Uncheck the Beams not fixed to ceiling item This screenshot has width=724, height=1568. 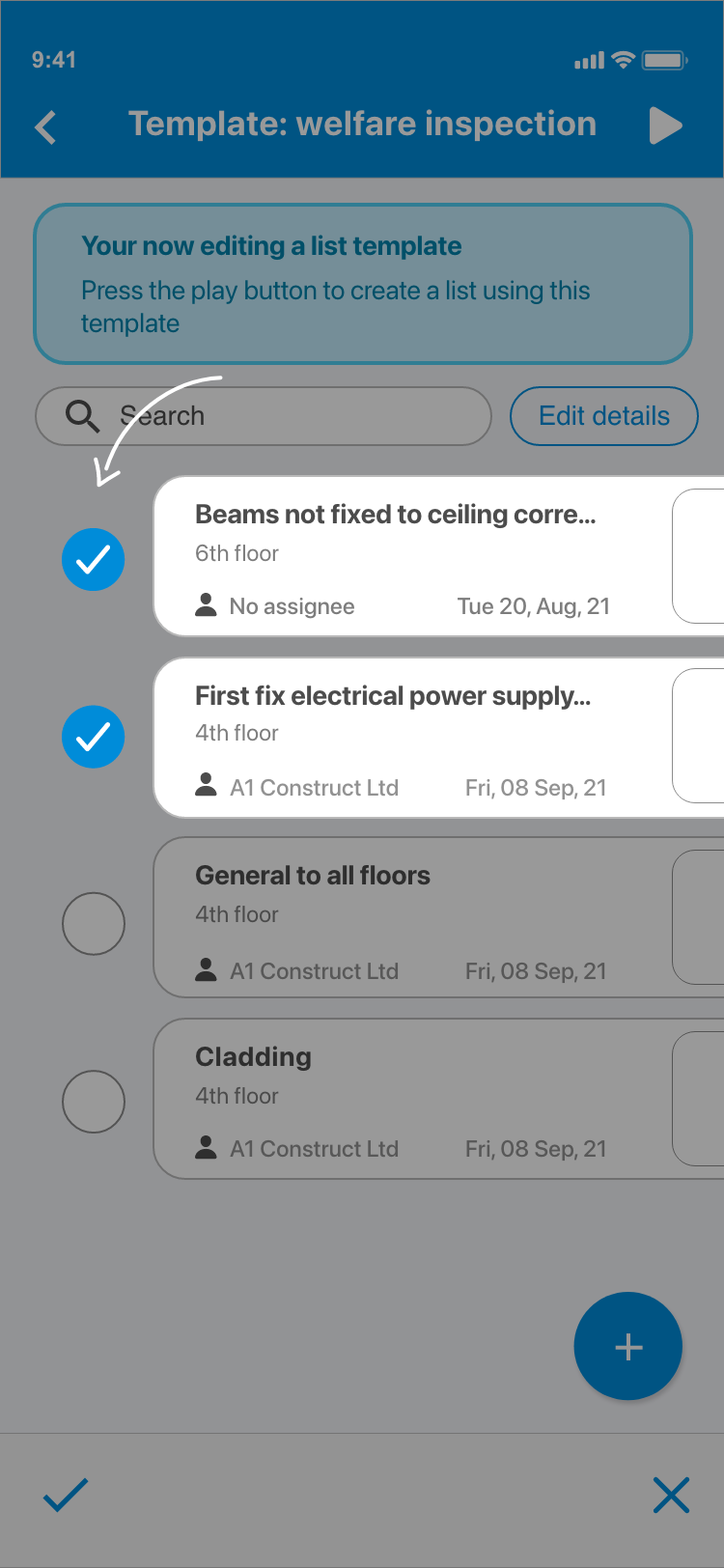click(94, 559)
